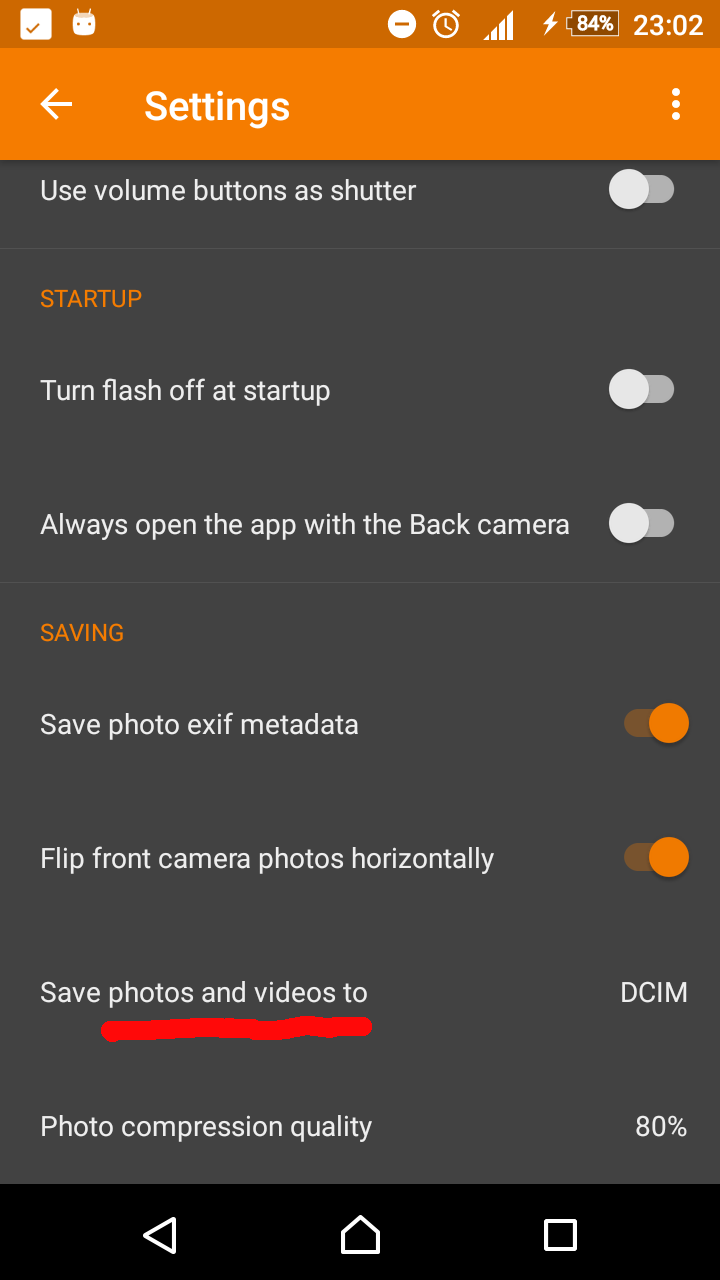Tap the back arrow to leave Settings
720x1280 pixels.
(x=56, y=104)
